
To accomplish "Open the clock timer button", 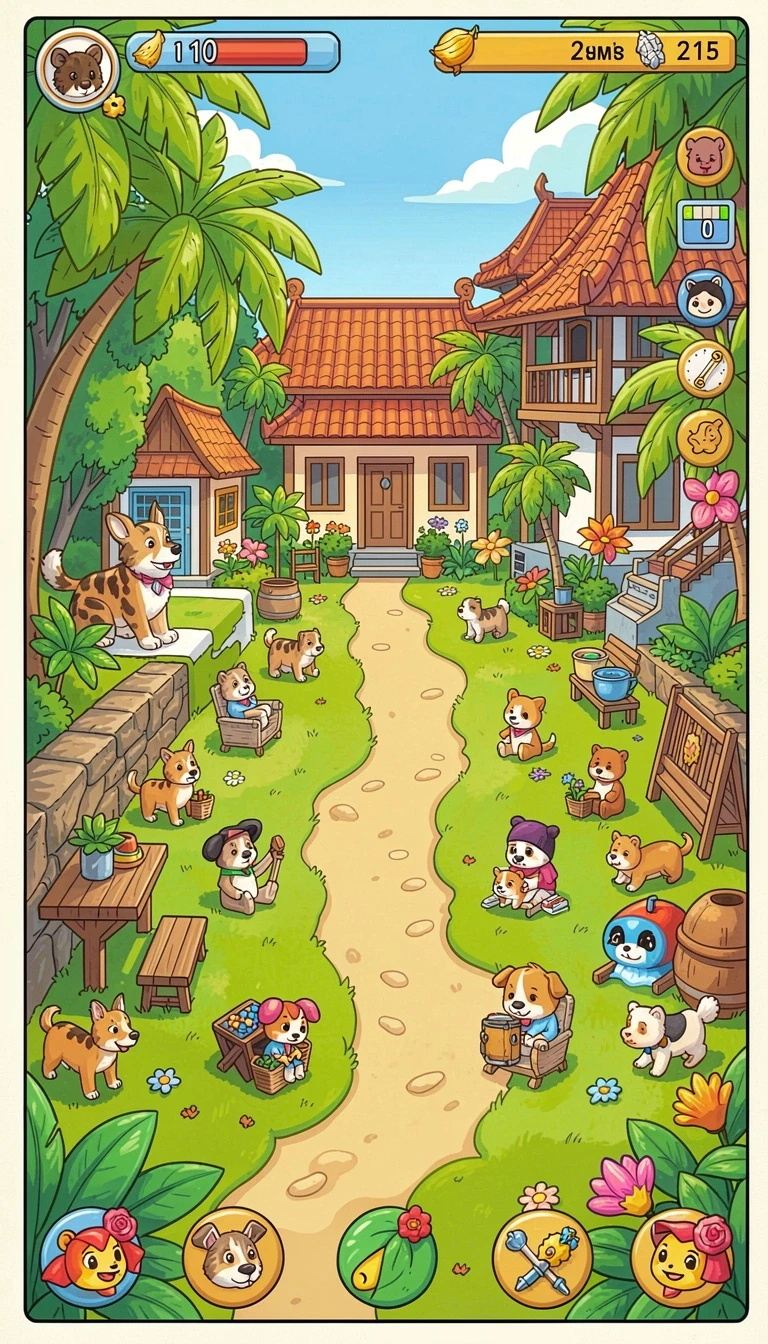I will point(705,369).
